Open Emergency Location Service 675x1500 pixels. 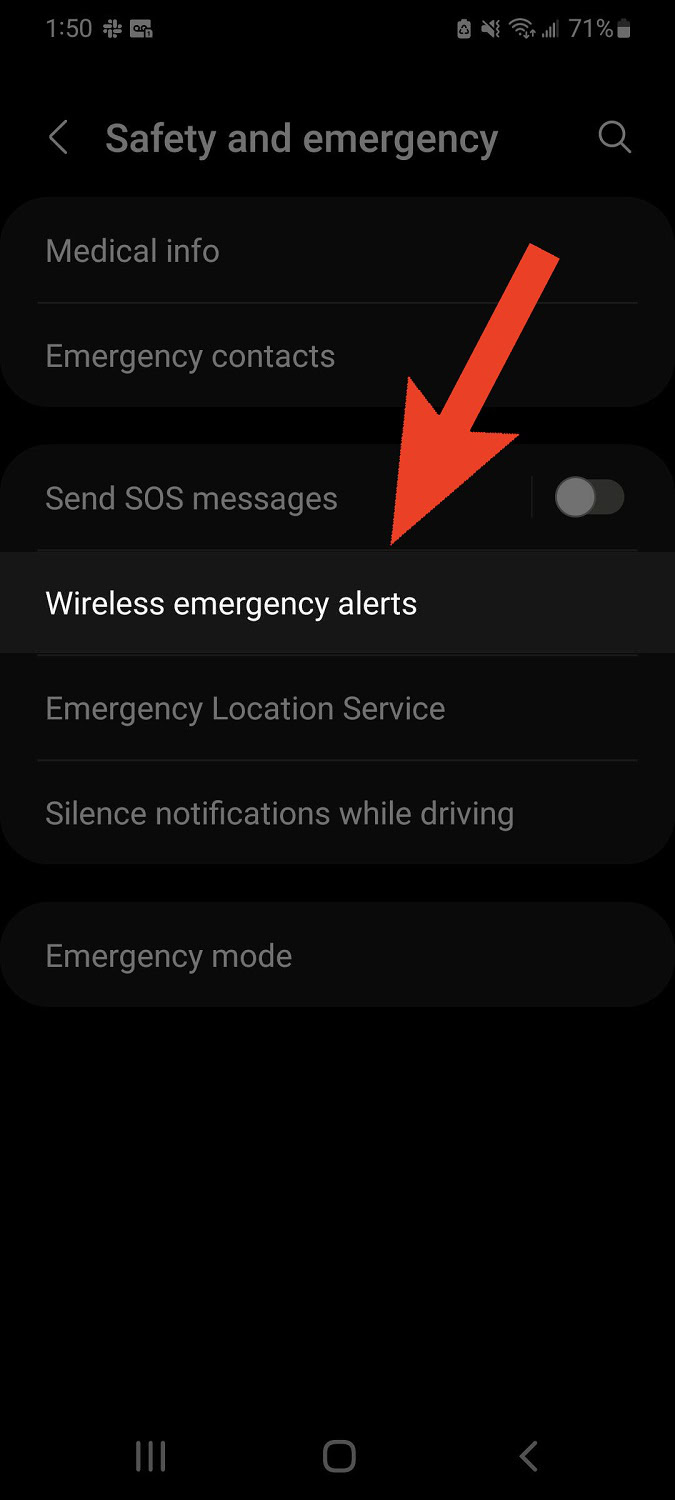click(245, 708)
